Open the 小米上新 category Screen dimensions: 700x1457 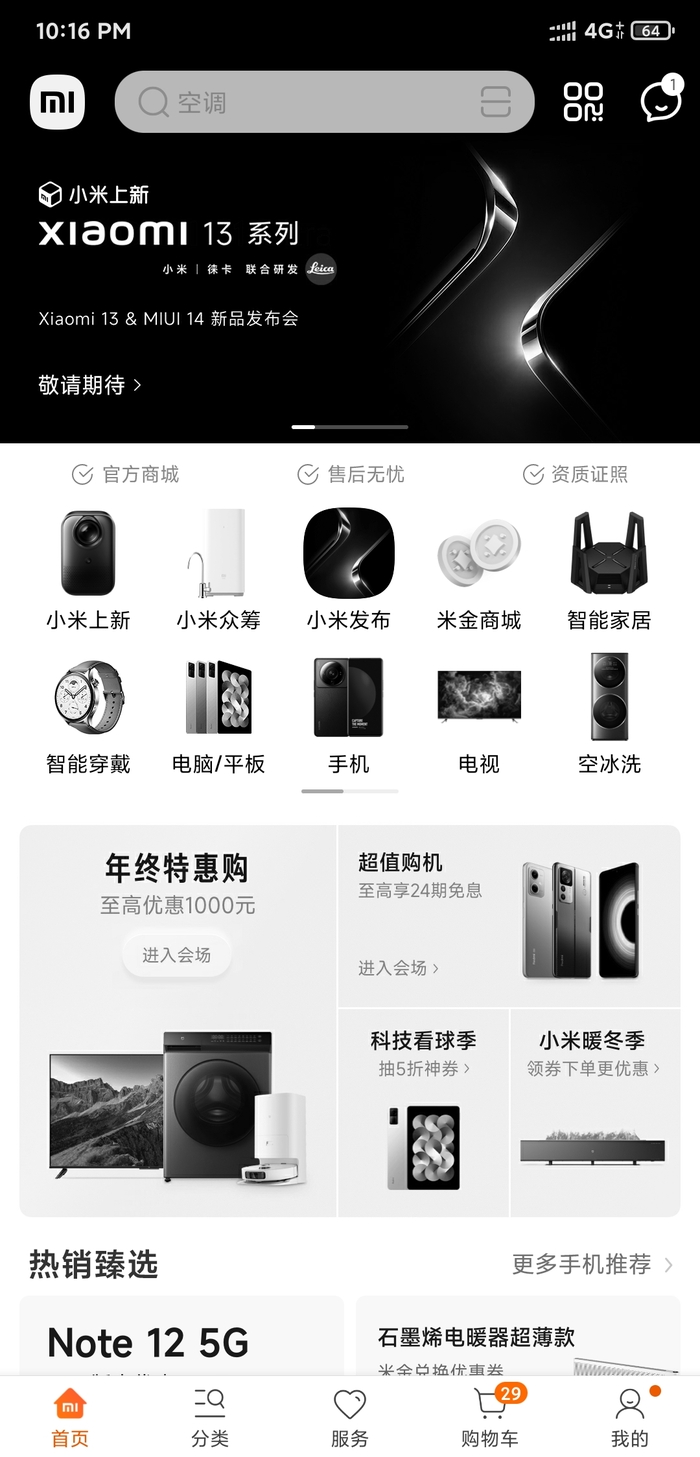coord(88,568)
